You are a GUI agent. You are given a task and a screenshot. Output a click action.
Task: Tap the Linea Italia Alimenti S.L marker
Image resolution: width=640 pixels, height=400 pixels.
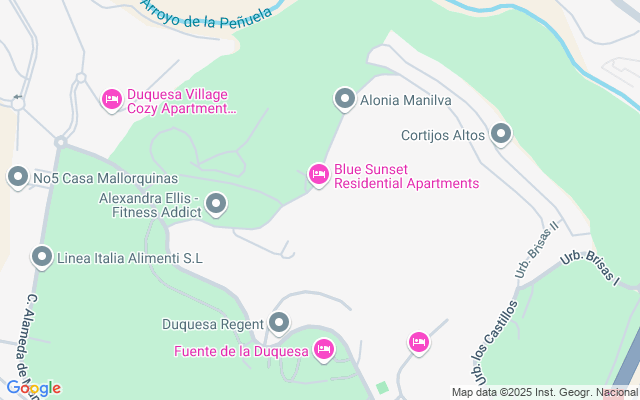coord(42,258)
